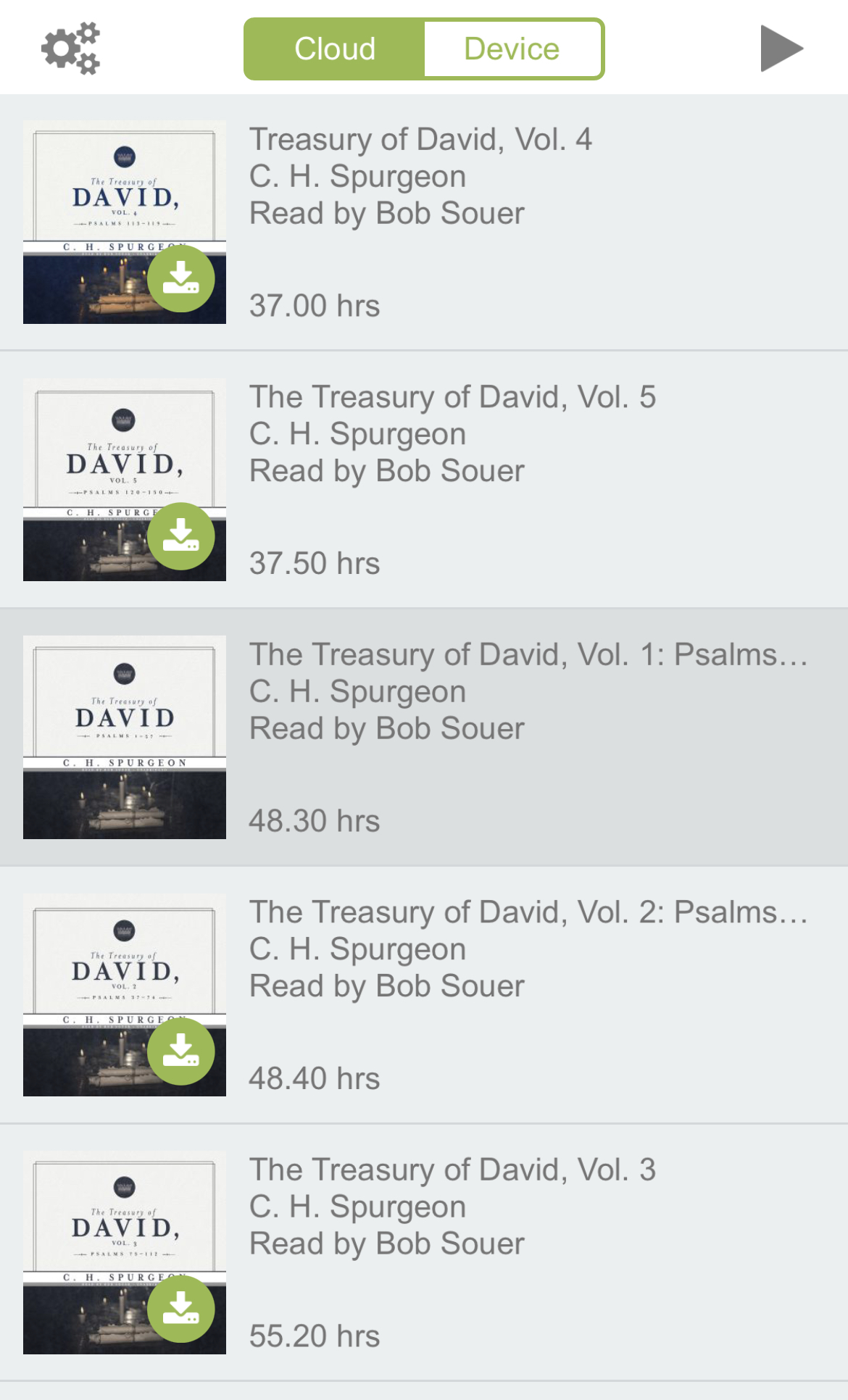848x1400 pixels.
Task: Open Treasury of David, Vol. 4 details
Action: (x=507, y=222)
